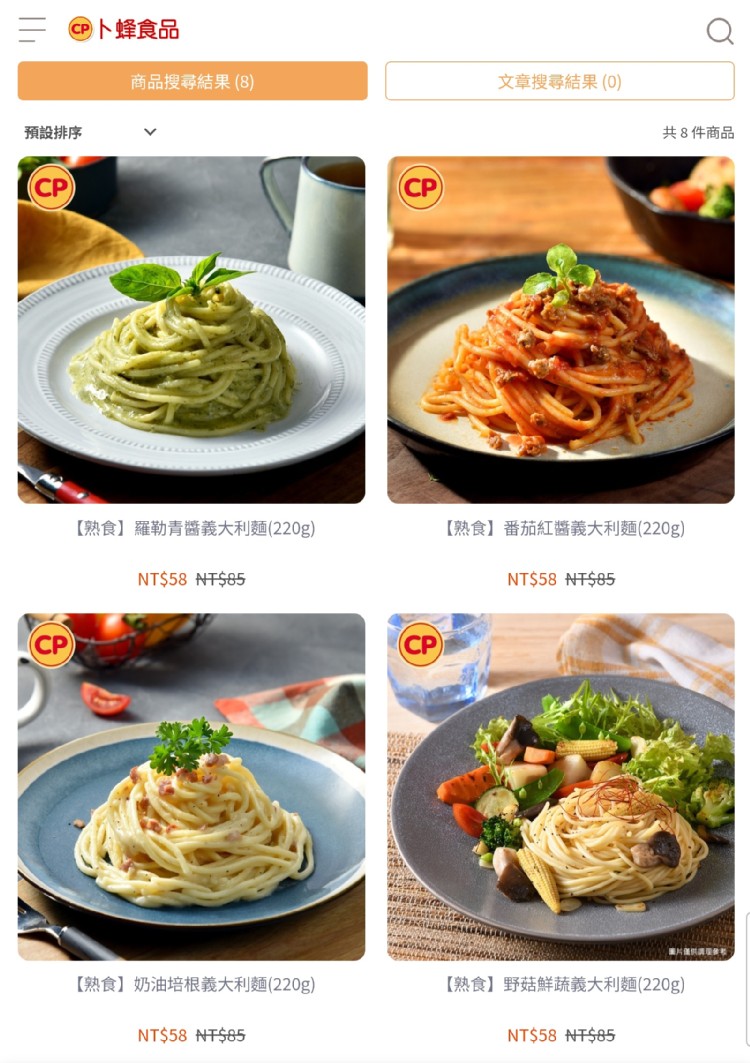Screen dimensions: 750x1063
Task: View 奶油培根義大利麵 product details
Action: coord(191,787)
